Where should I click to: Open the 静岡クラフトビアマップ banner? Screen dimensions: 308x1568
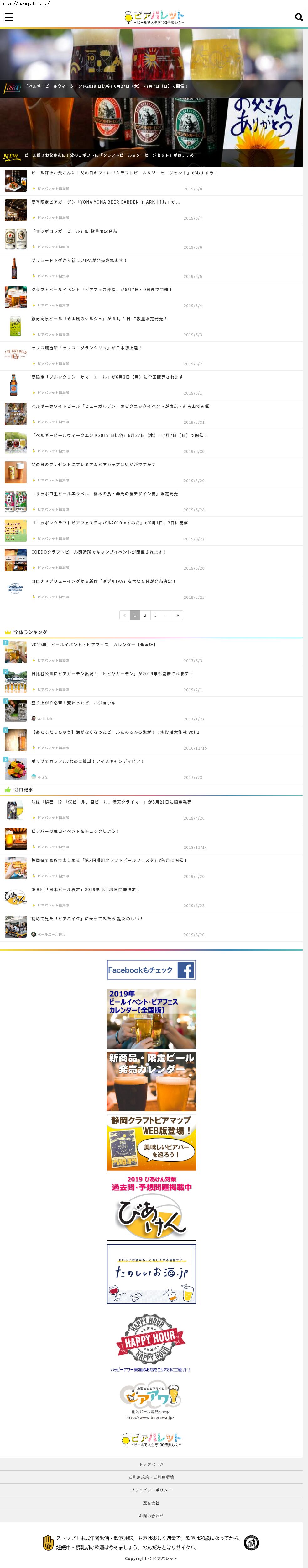pyautogui.click(x=151, y=1142)
